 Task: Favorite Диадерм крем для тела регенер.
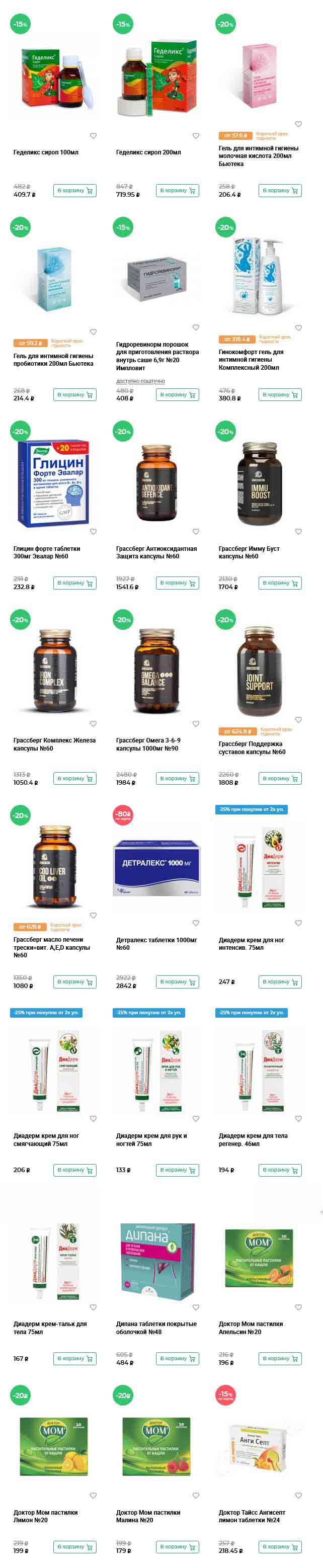pyautogui.click(x=298, y=1118)
